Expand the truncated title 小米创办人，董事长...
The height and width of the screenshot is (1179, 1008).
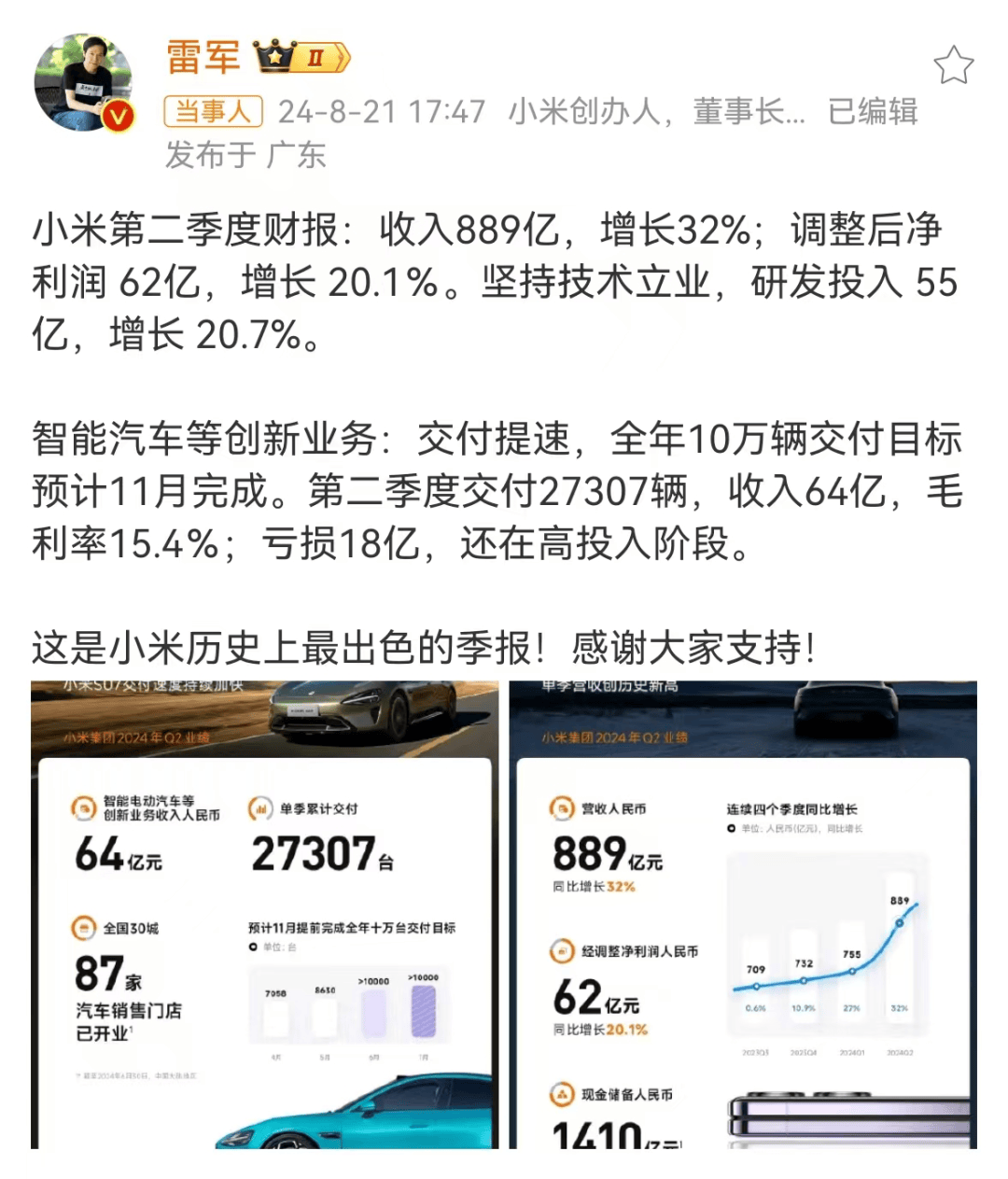pyautogui.click(x=651, y=112)
